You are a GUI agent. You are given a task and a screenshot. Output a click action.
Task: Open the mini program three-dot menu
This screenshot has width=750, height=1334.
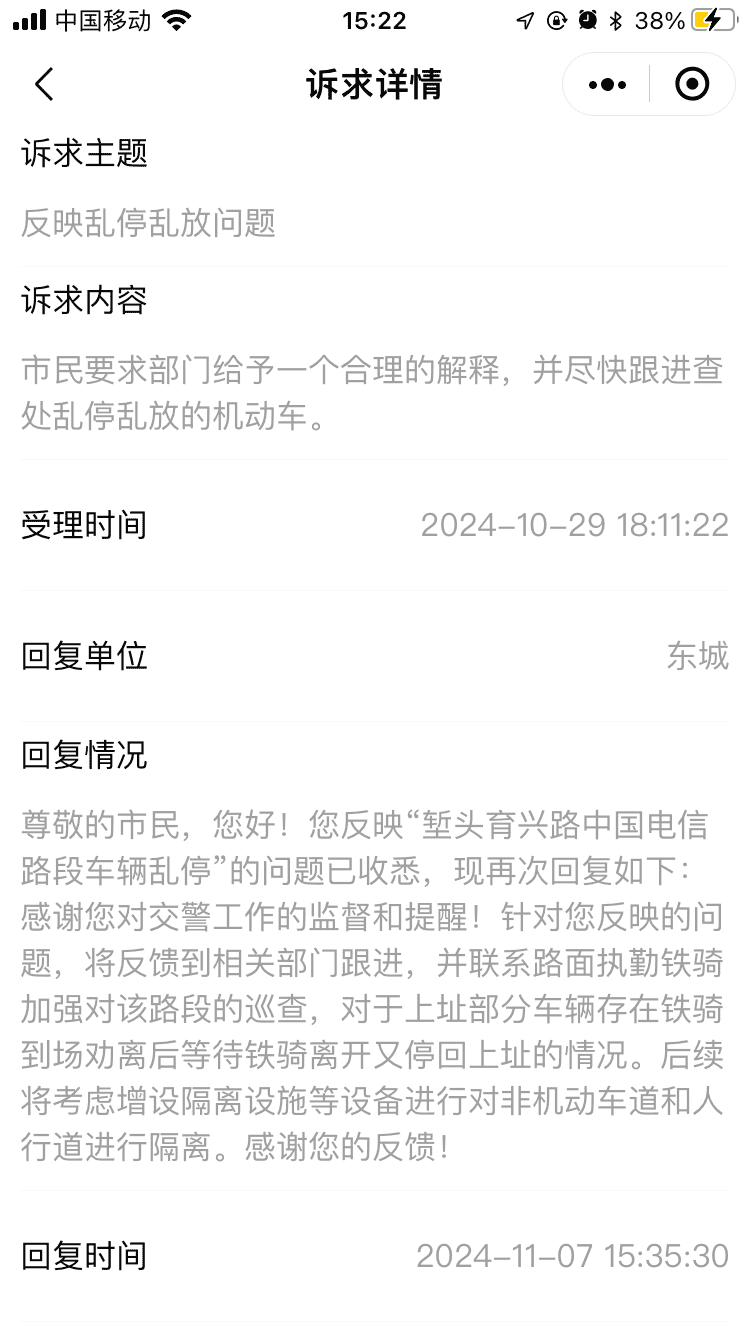click(607, 85)
